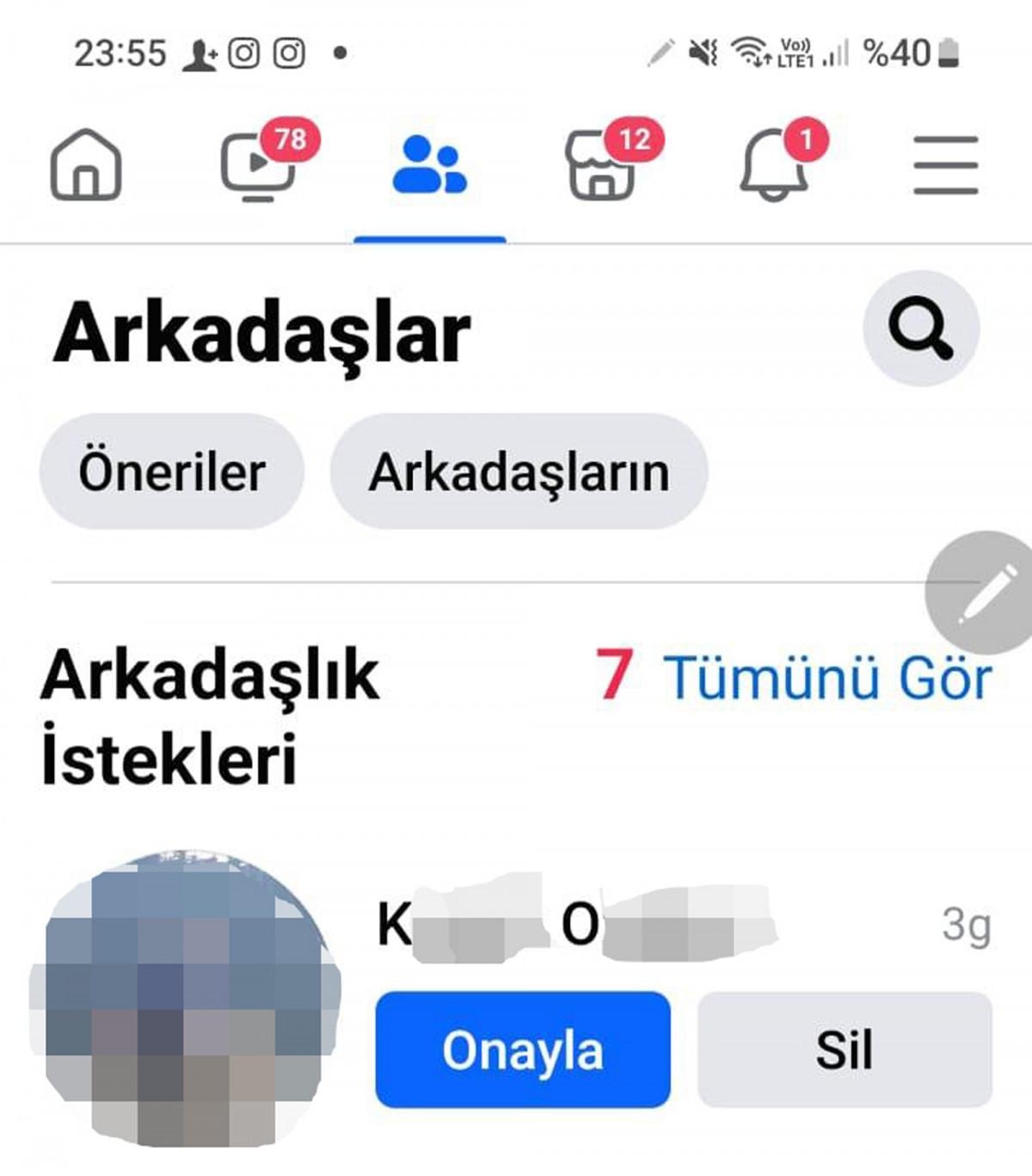Tap Tümünü Gör to see all requests

click(x=827, y=678)
